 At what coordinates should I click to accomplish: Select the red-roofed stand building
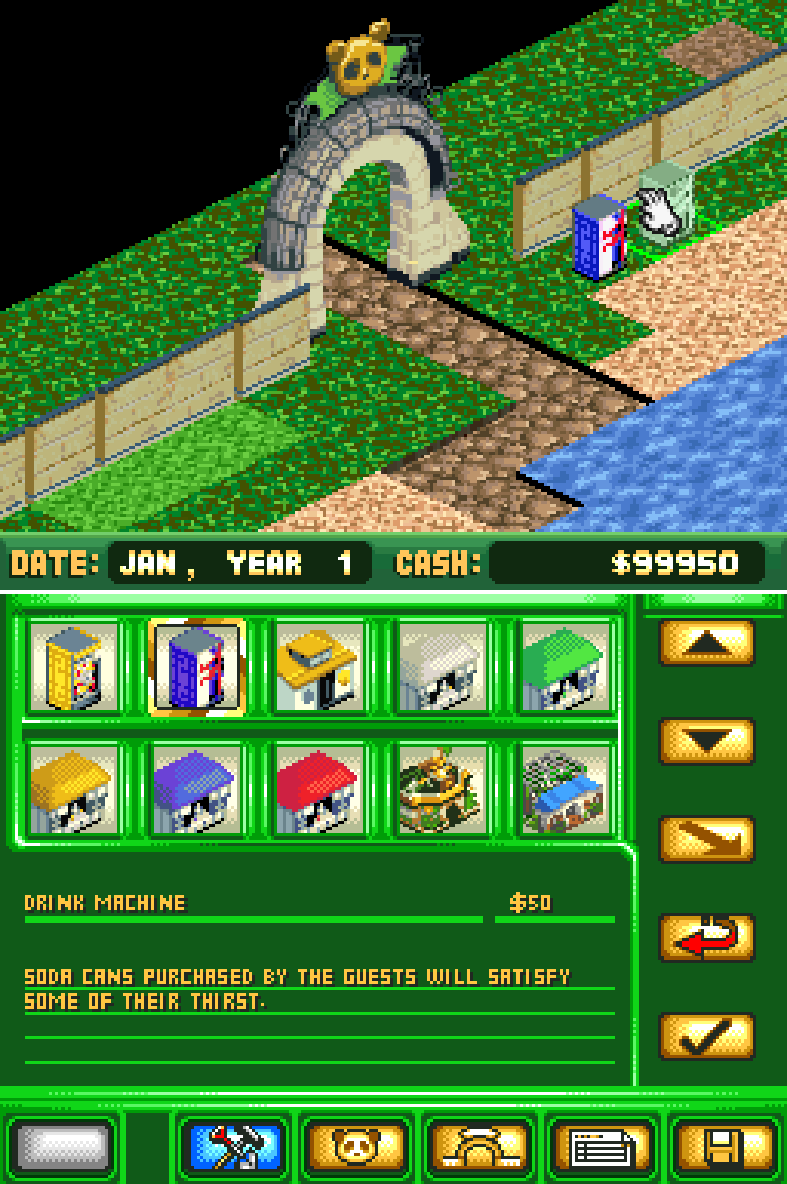(x=319, y=790)
